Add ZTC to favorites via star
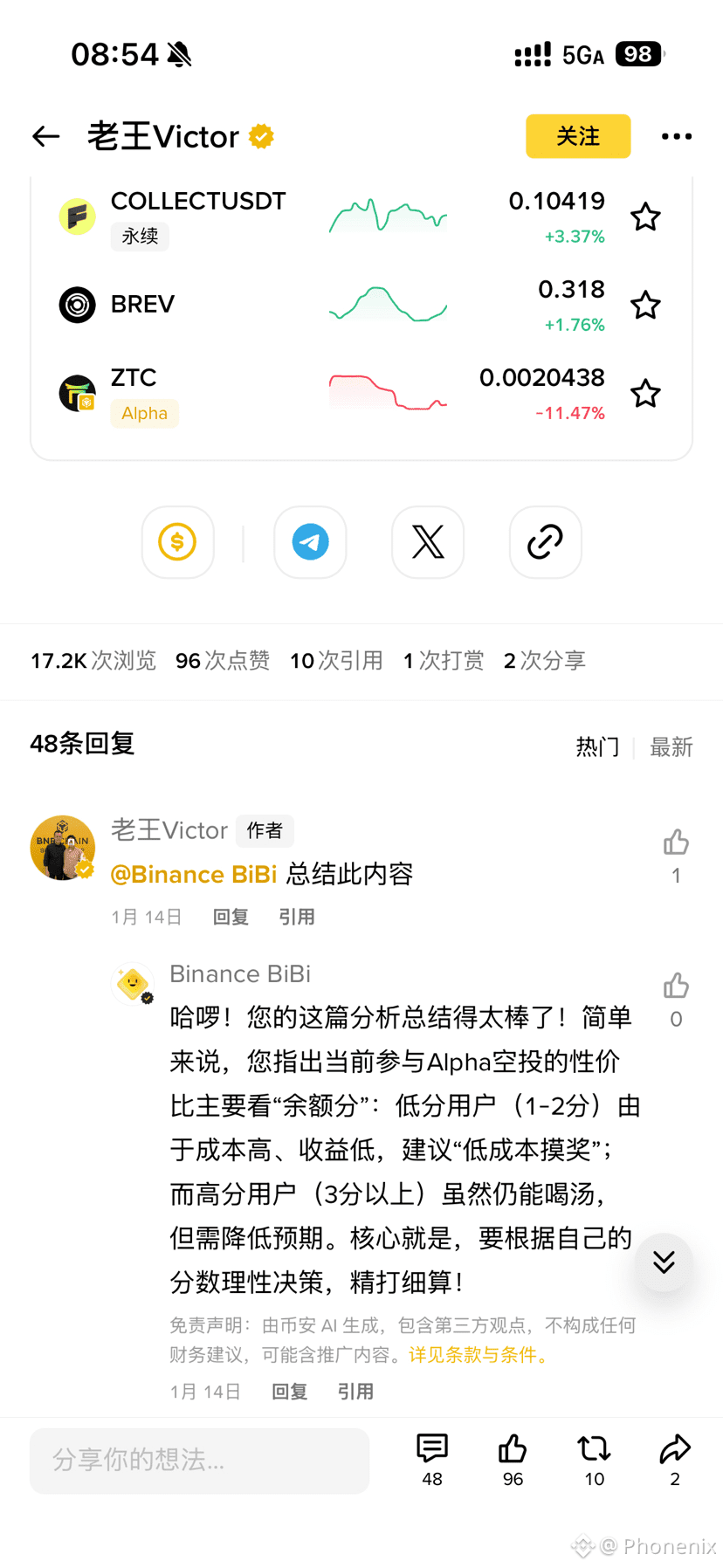The width and height of the screenshot is (723, 1568). (645, 394)
